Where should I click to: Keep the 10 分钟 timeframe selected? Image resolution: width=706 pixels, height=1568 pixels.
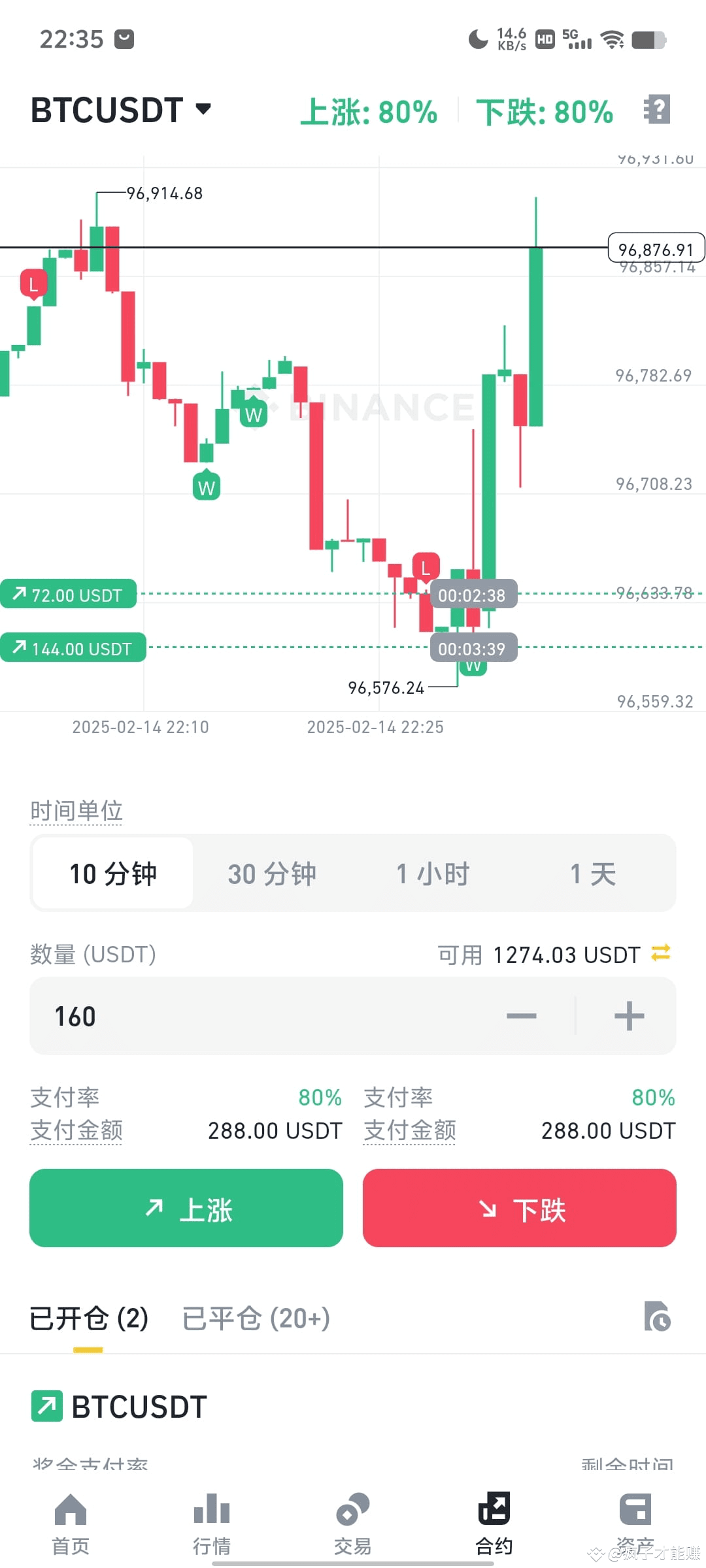(112, 873)
